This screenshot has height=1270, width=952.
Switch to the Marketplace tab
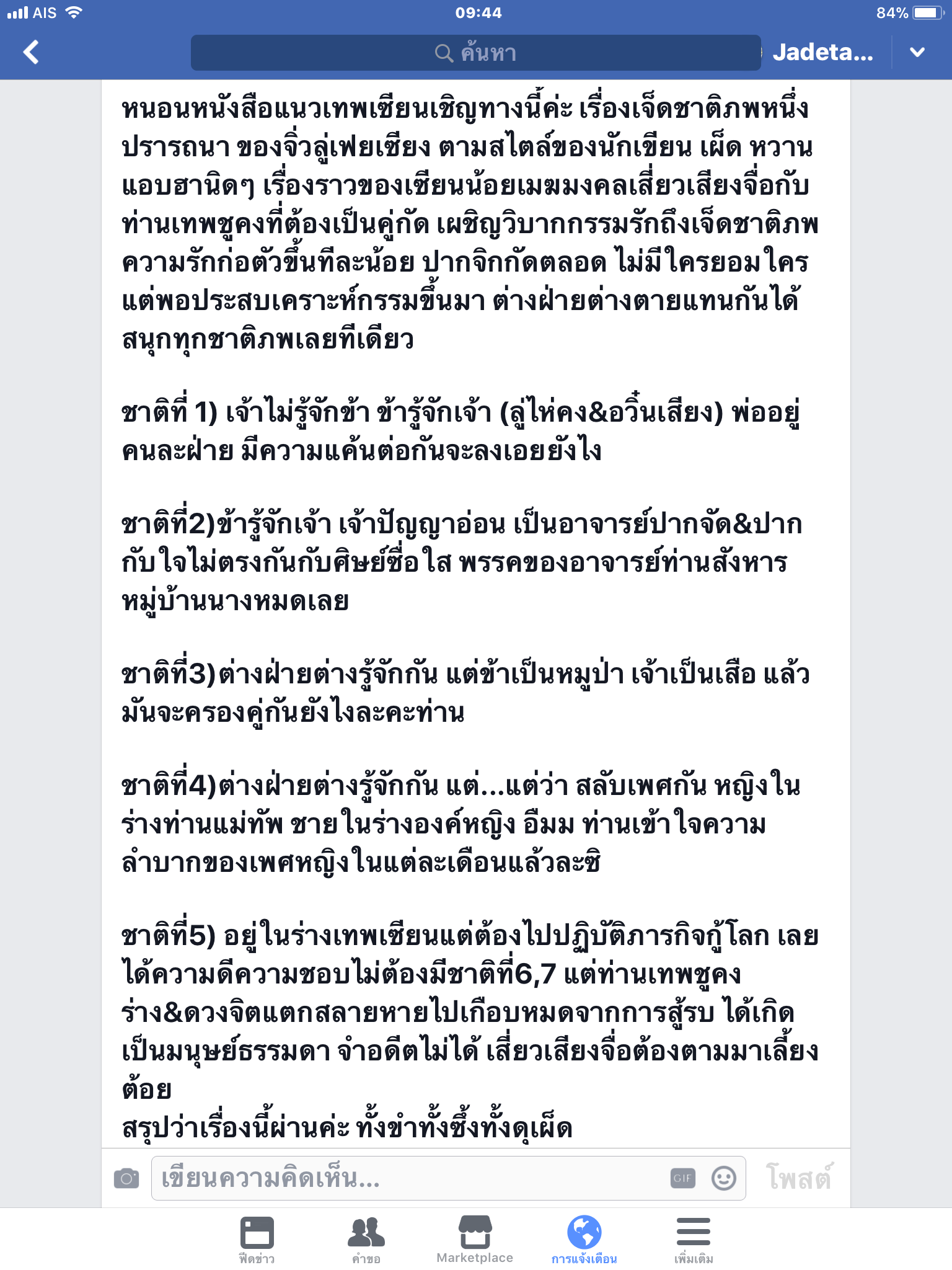click(475, 1239)
